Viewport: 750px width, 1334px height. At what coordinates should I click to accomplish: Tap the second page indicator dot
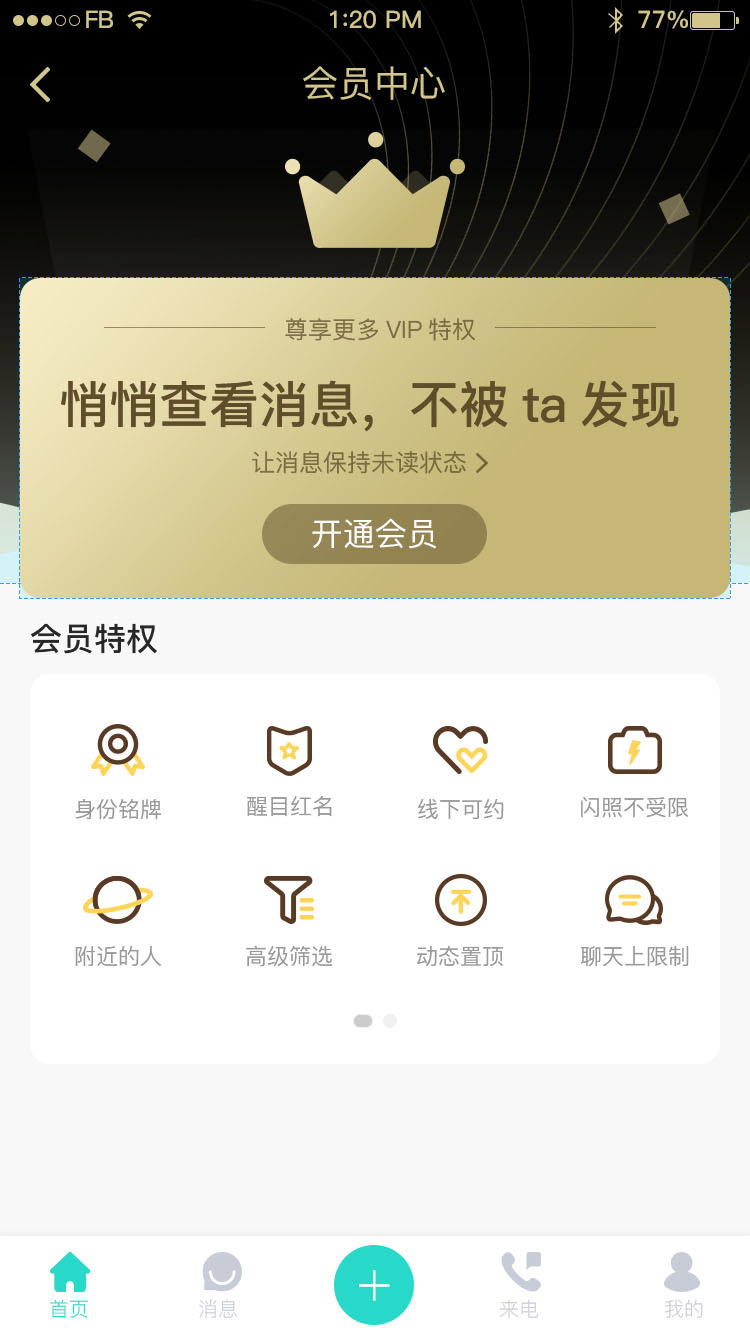click(390, 1021)
